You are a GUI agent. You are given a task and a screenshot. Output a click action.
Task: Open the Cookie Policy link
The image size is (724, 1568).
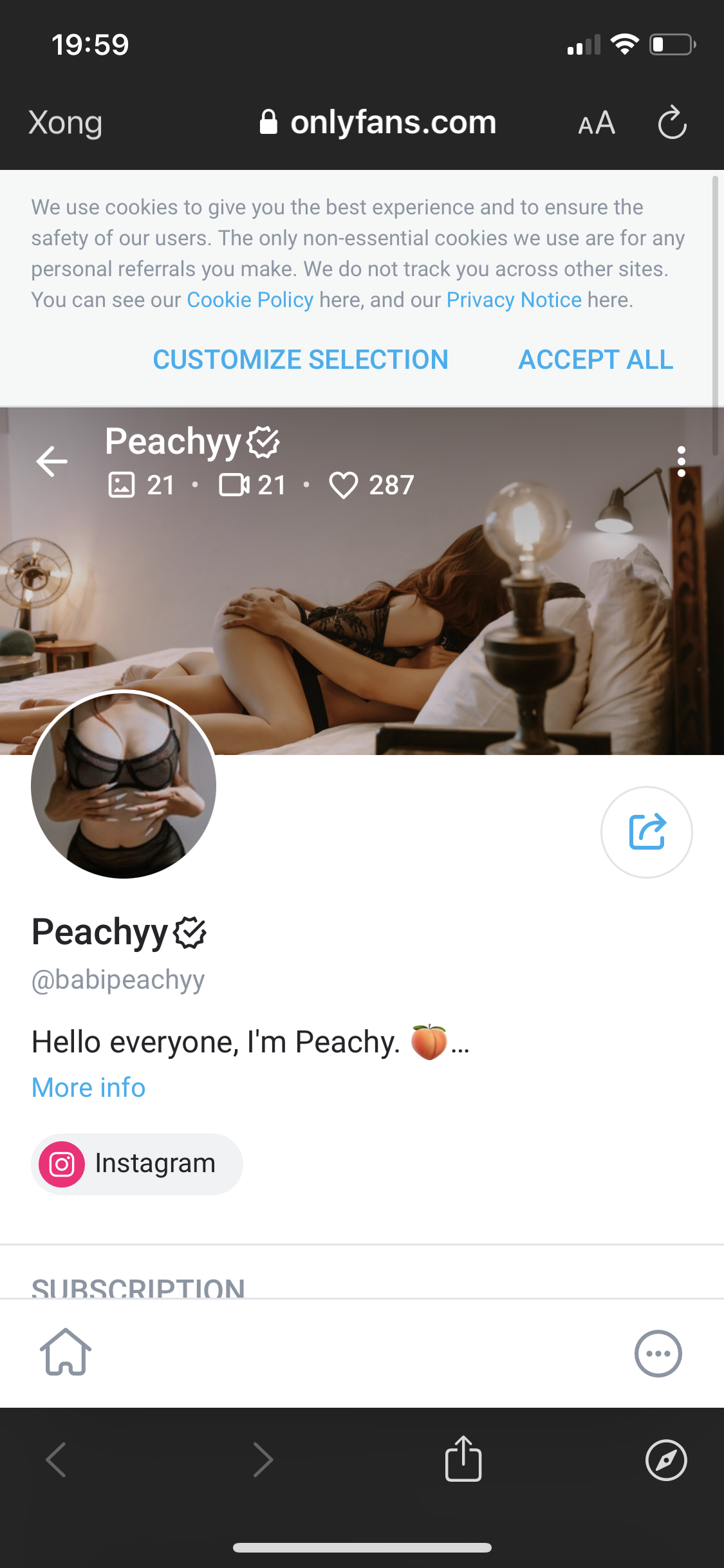[250, 300]
